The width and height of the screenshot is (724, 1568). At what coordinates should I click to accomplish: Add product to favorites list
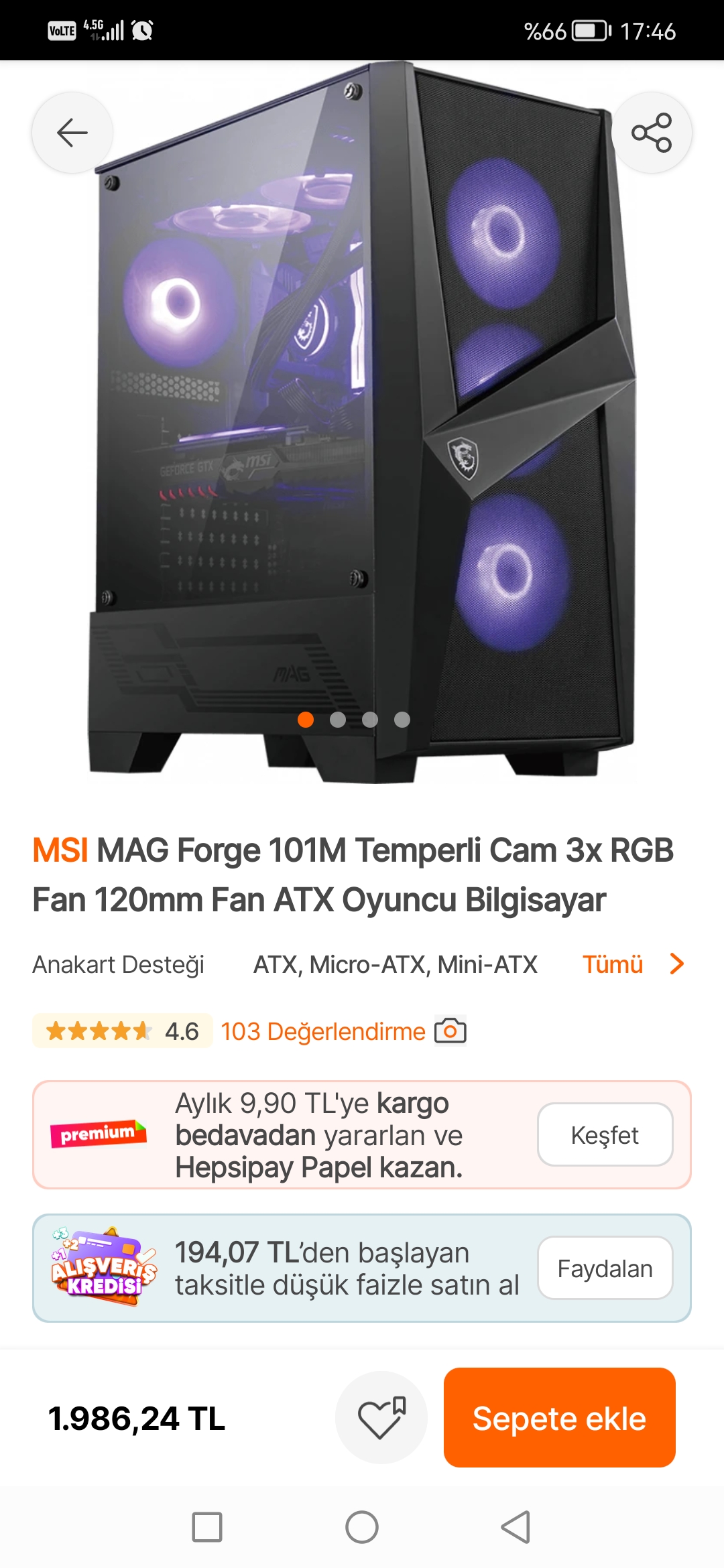381,1417
